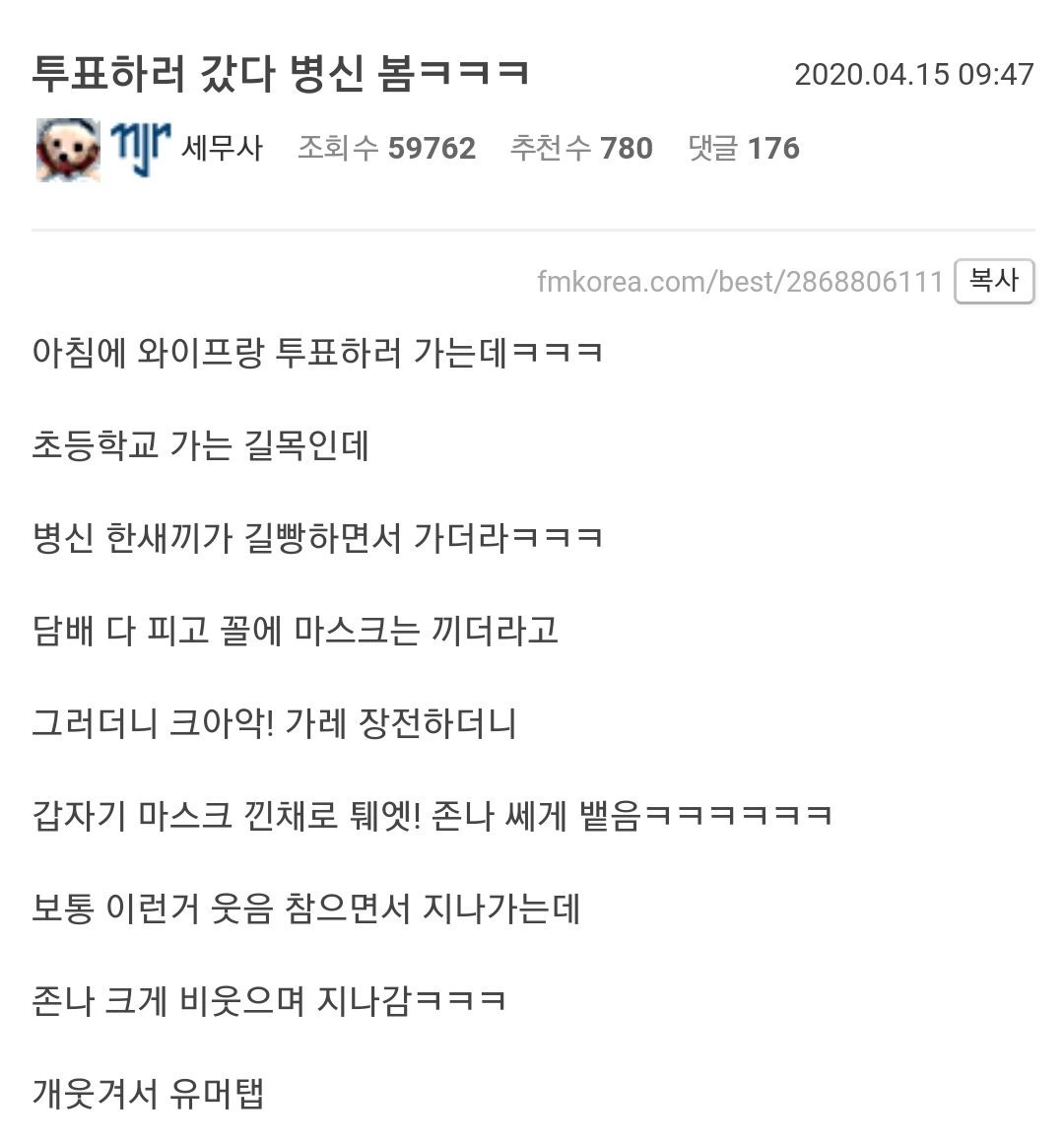Open author 세무사's profile

222,149
